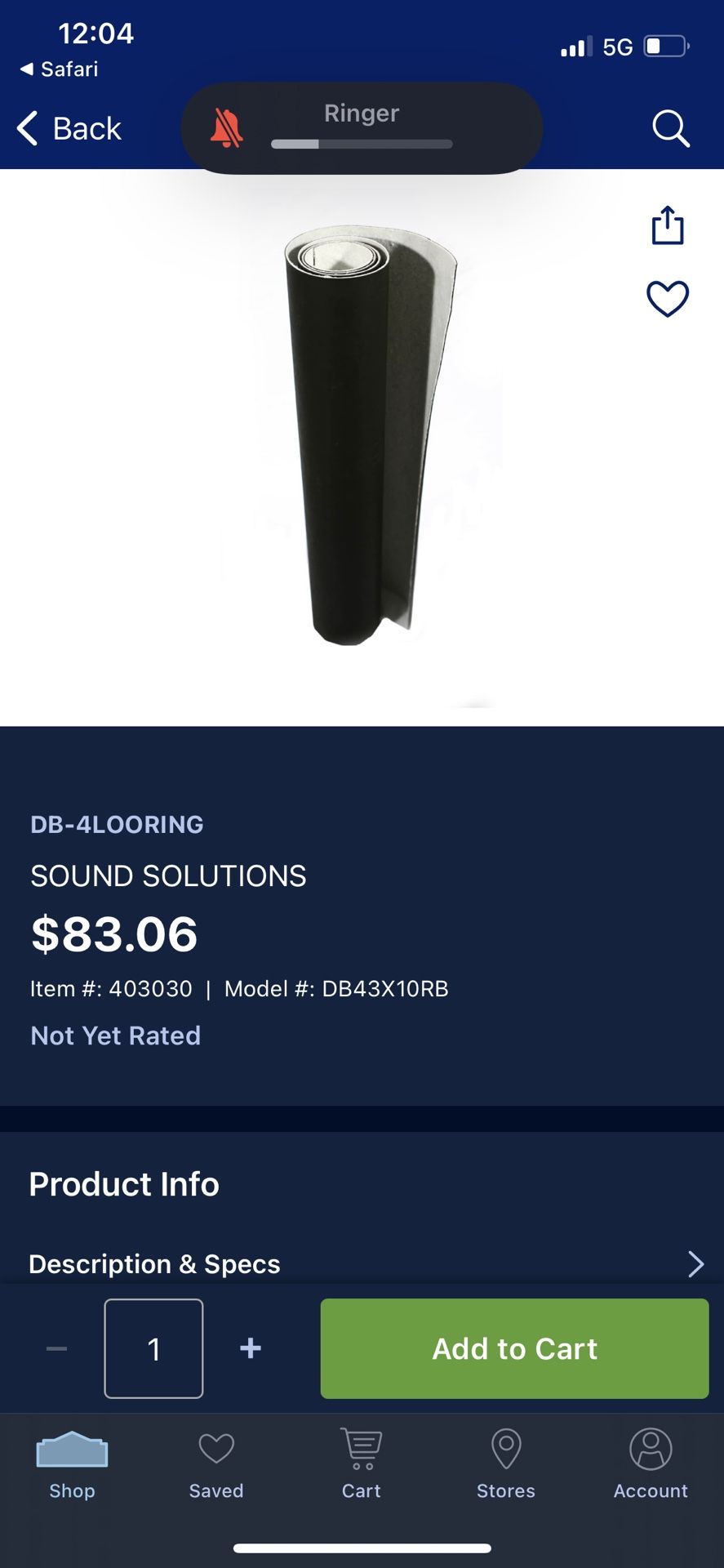724x1568 pixels.
Task: Add to Cart
Action: point(514,1348)
